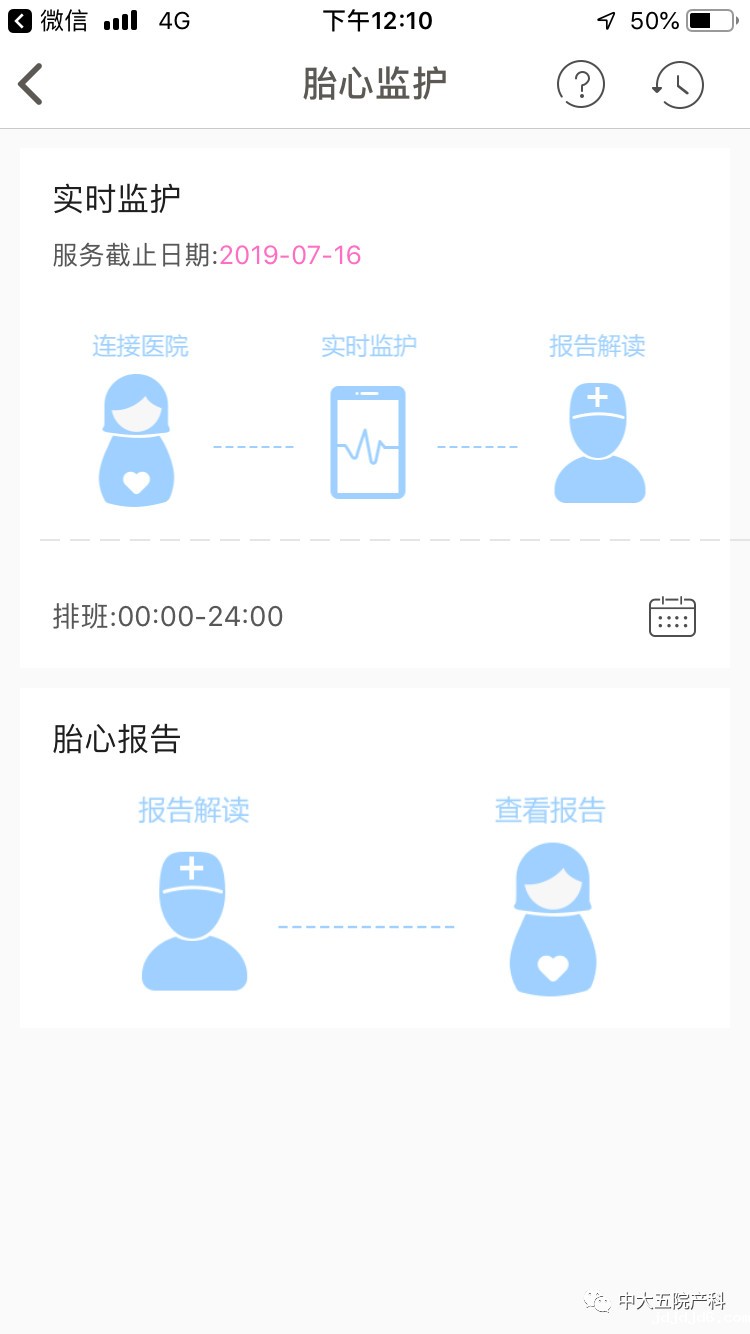Viewport: 750px width, 1334px height.
Task: Return to 微信 via status bar shortcut
Action: 45,20
